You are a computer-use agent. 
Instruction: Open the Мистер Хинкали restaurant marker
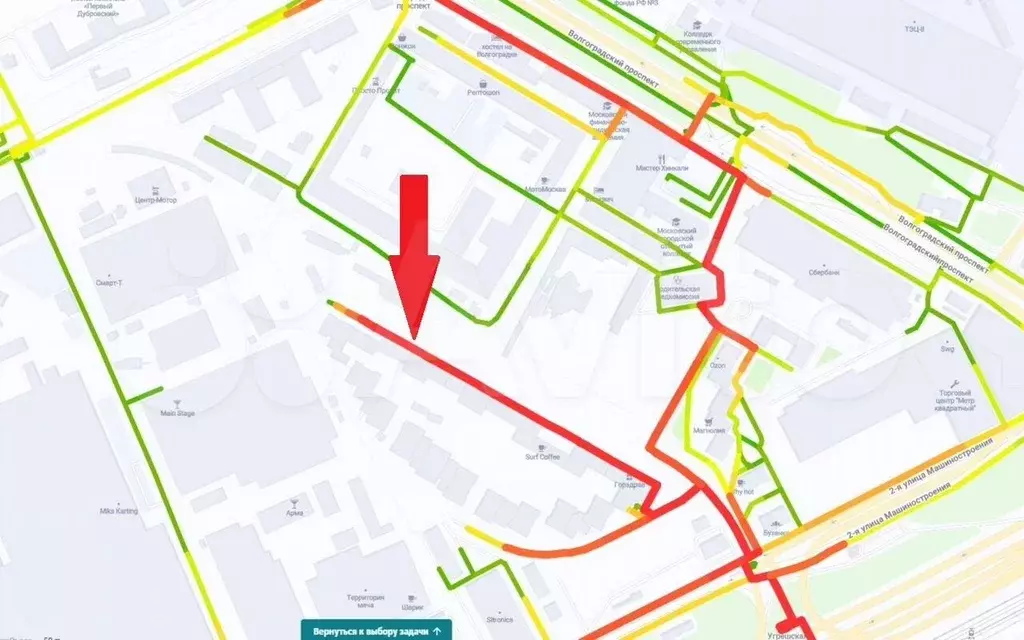click(662, 159)
